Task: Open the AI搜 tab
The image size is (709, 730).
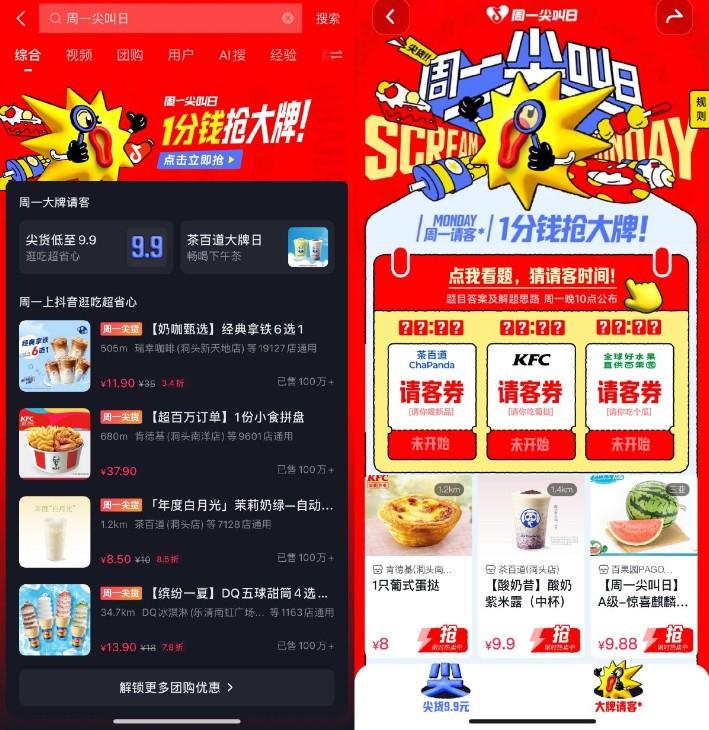Action: pyautogui.click(x=232, y=55)
